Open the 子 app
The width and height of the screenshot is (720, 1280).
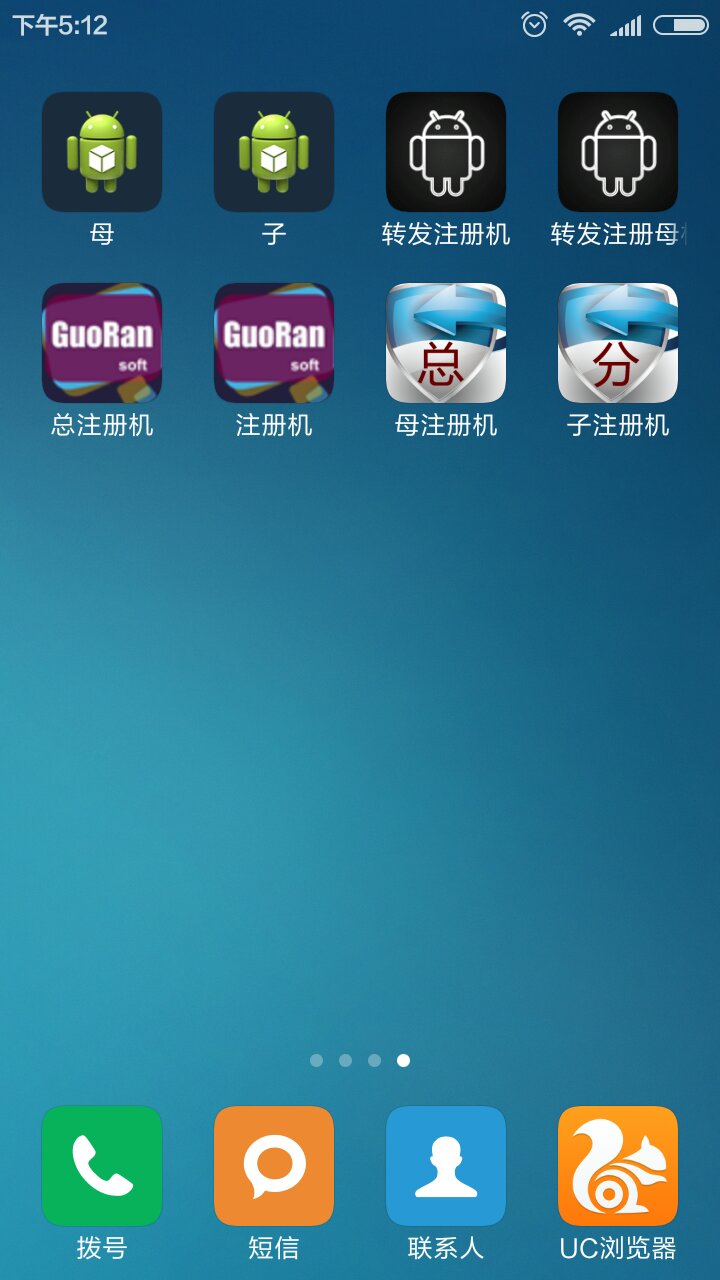[x=274, y=152]
